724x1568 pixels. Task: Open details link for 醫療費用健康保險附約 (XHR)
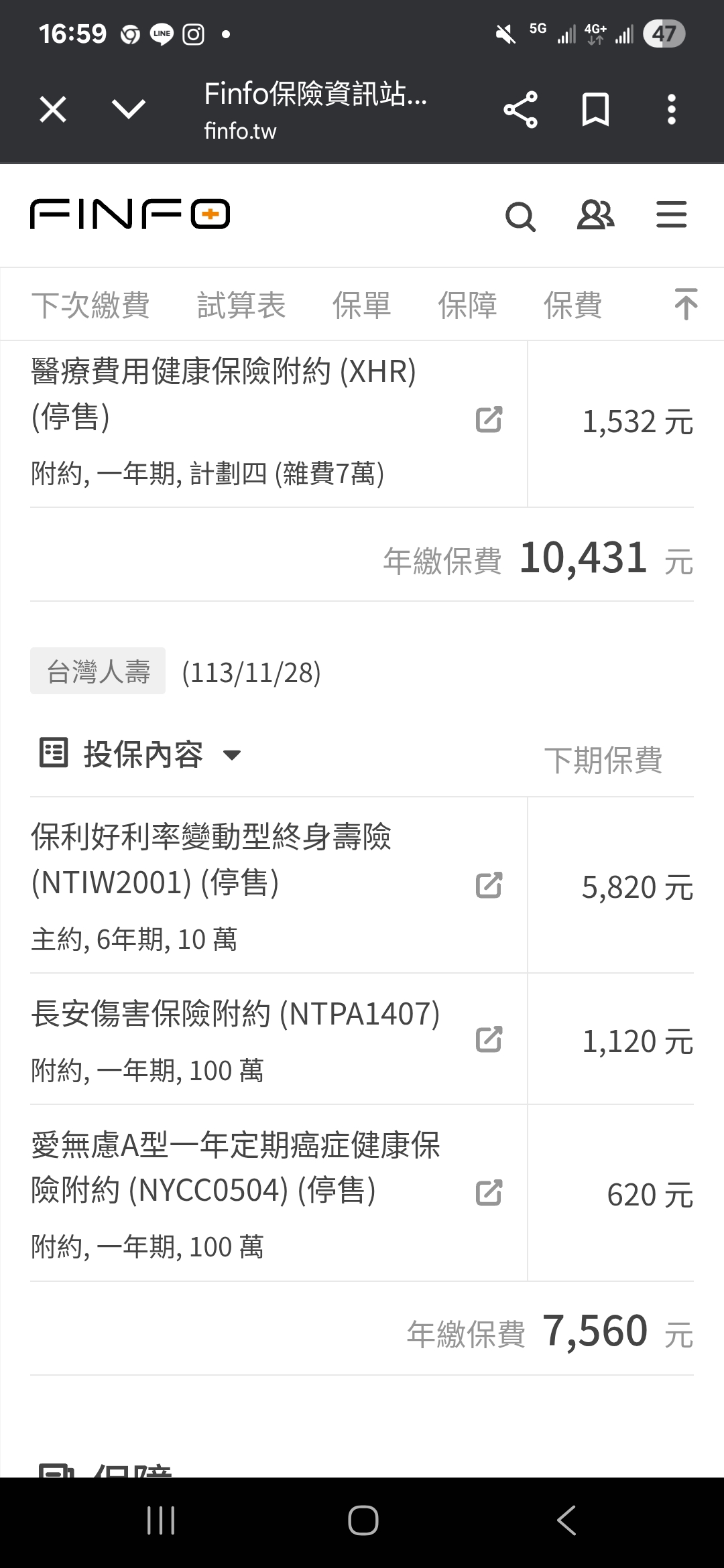(489, 420)
